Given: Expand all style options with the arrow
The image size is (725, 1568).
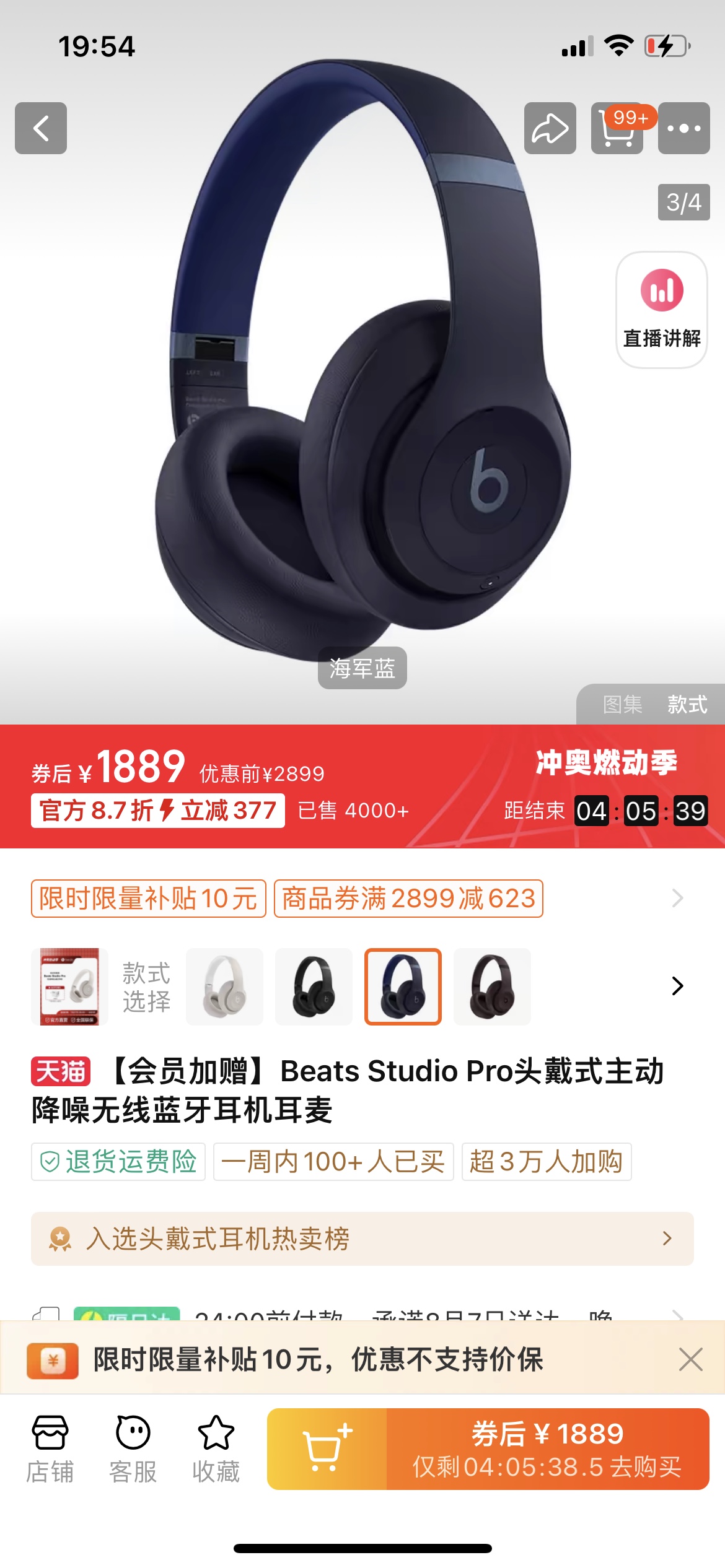Looking at the screenshot, I should click(x=677, y=986).
